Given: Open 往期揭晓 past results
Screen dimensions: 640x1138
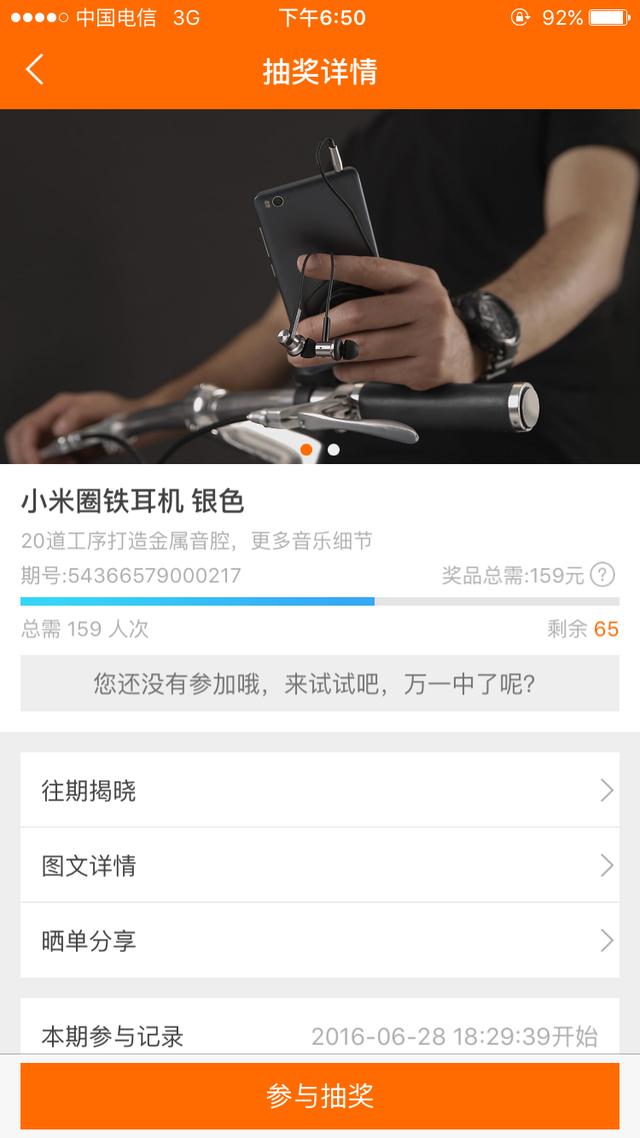Looking at the screenshot, I should click(x=320, y=791).
